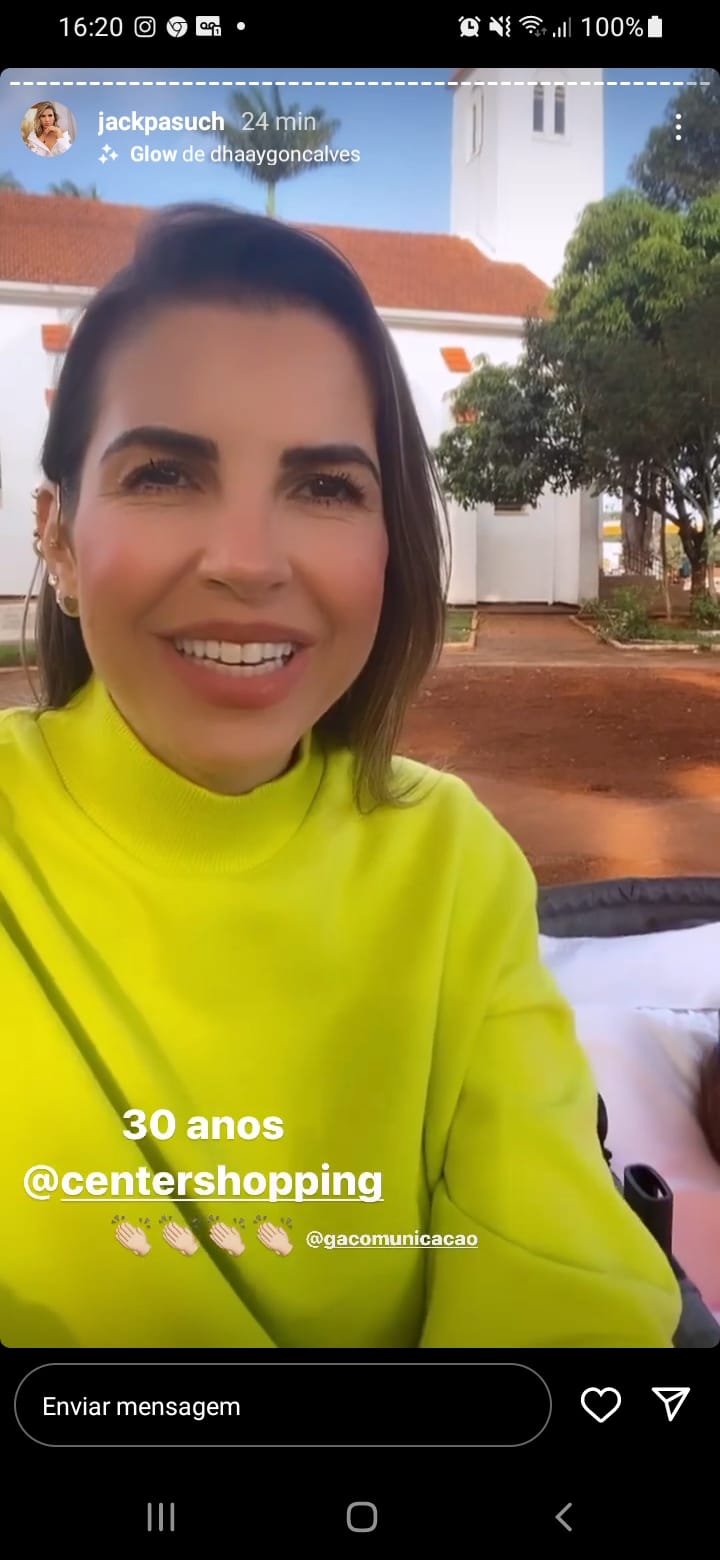This screenshot has width=720, height=1560.
Task: Open the @centershopping mention
Action: (204, 1181)
